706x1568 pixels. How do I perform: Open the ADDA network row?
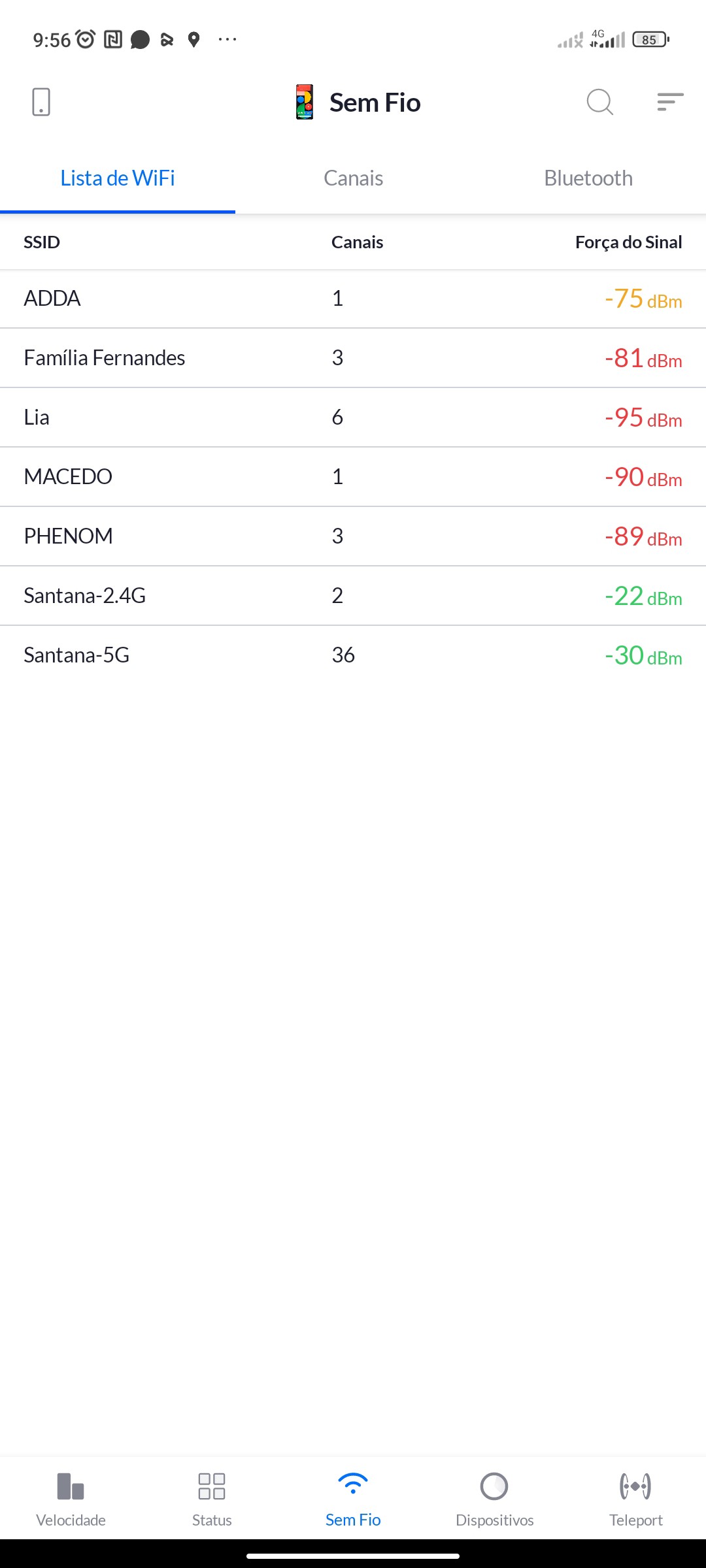pos(353,299)
